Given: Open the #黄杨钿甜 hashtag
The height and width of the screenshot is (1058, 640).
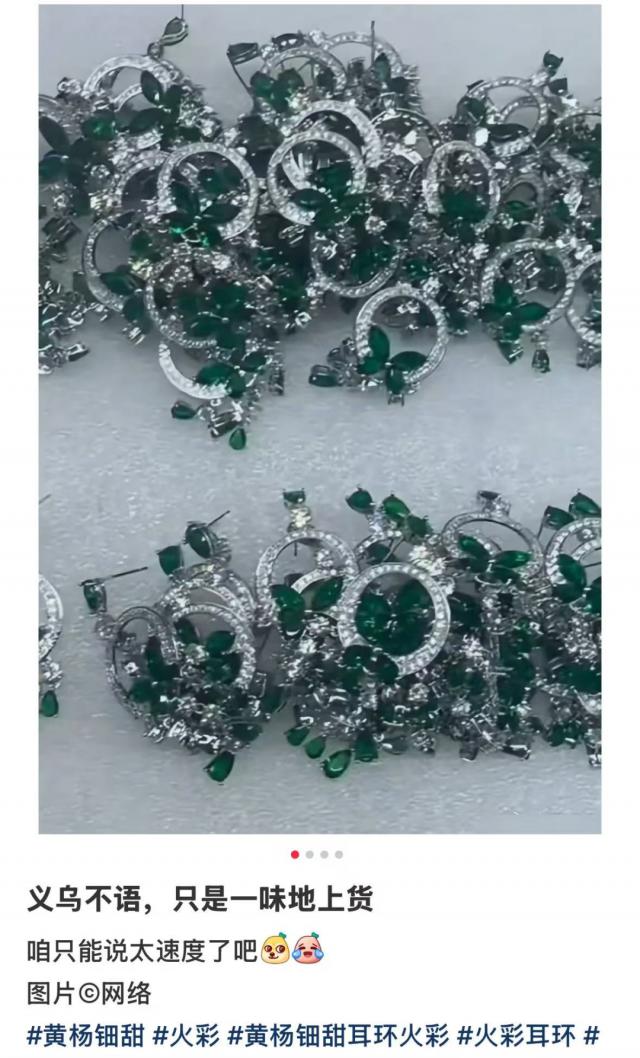Looking at the screenshot, I should (88, 1034).
